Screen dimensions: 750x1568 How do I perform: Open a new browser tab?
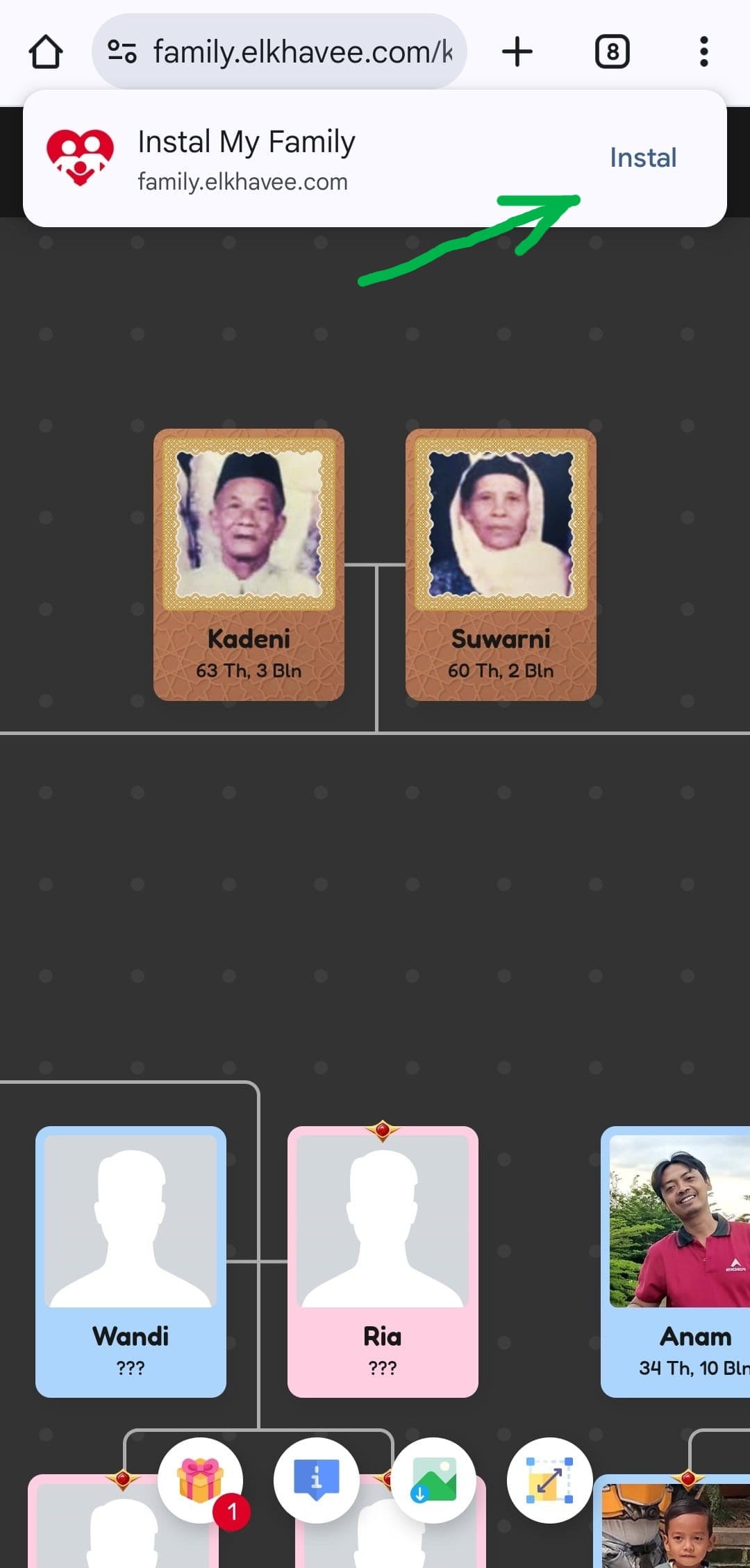click(x=517, y=52)
